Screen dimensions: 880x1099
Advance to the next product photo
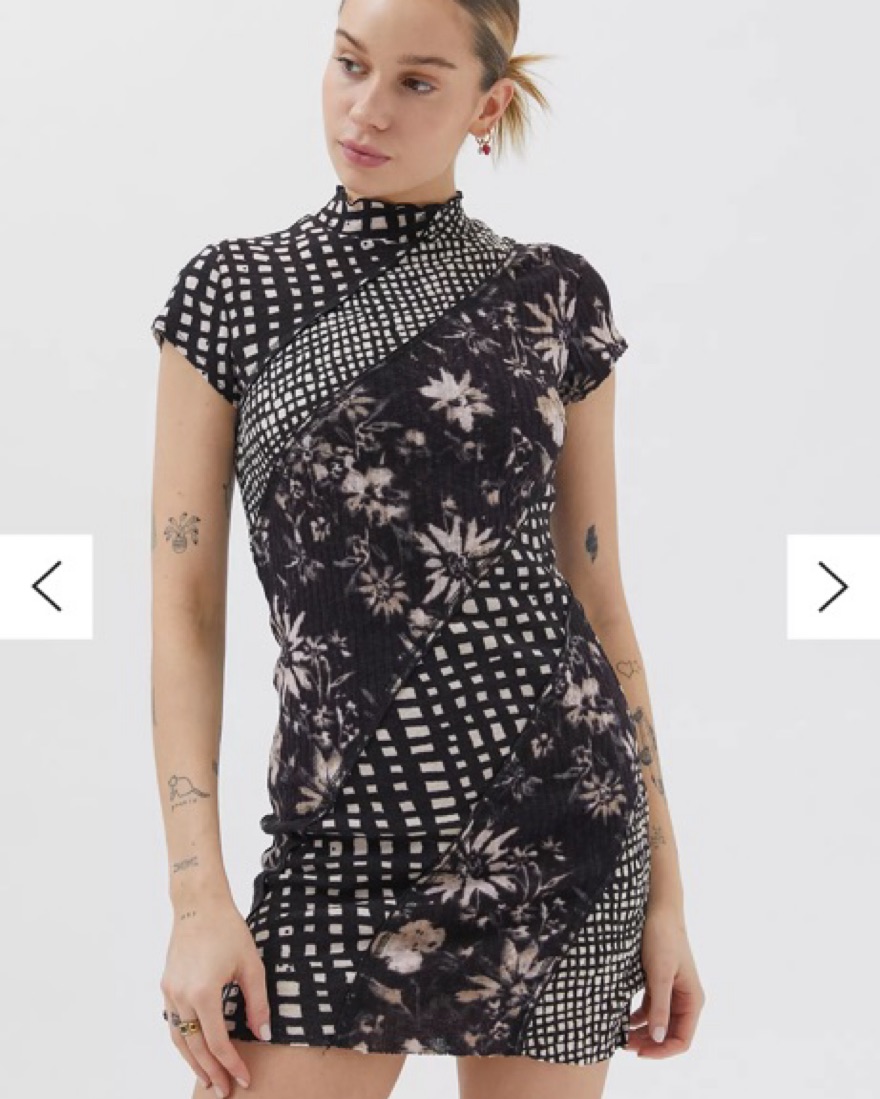833,586
